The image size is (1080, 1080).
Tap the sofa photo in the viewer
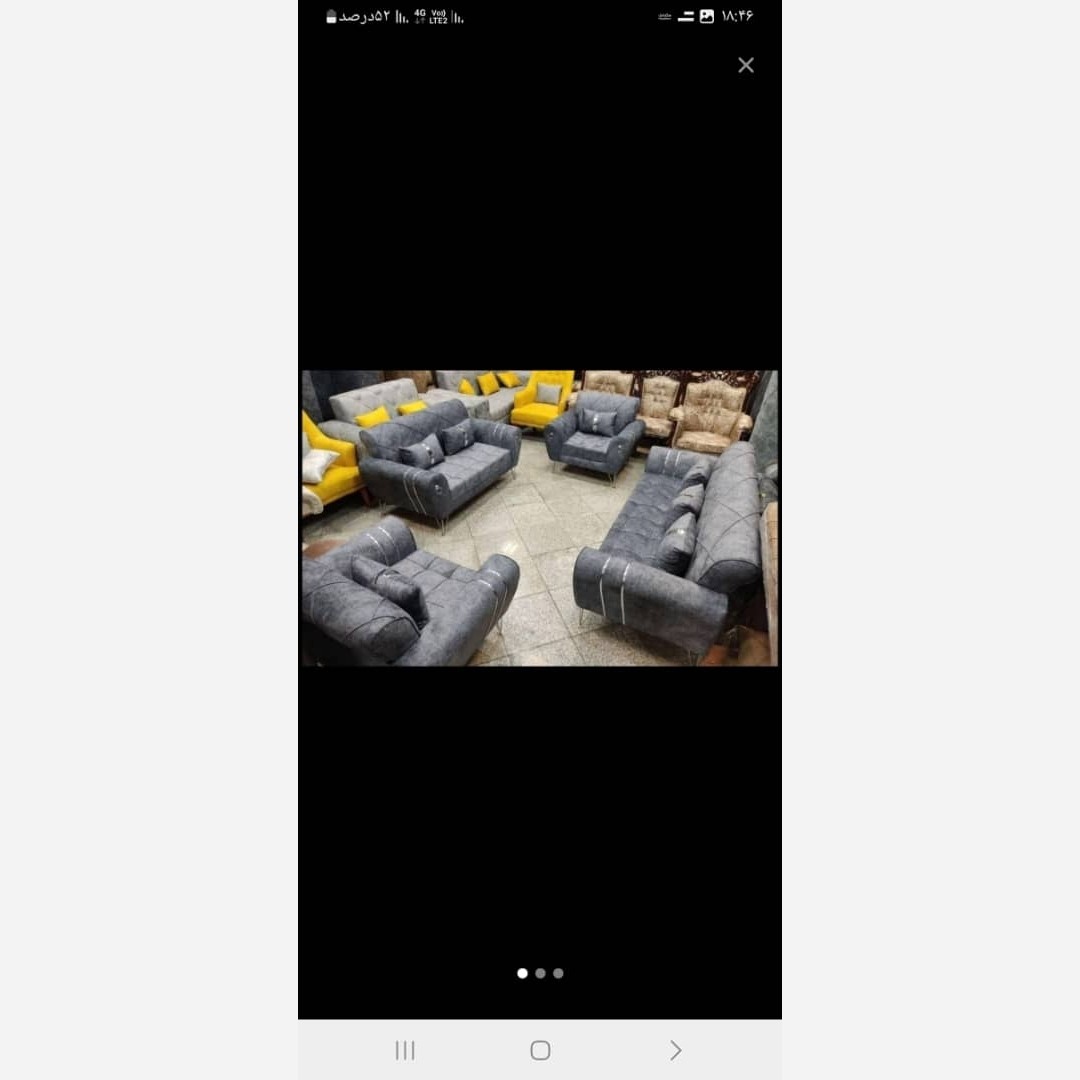[540, 518]
